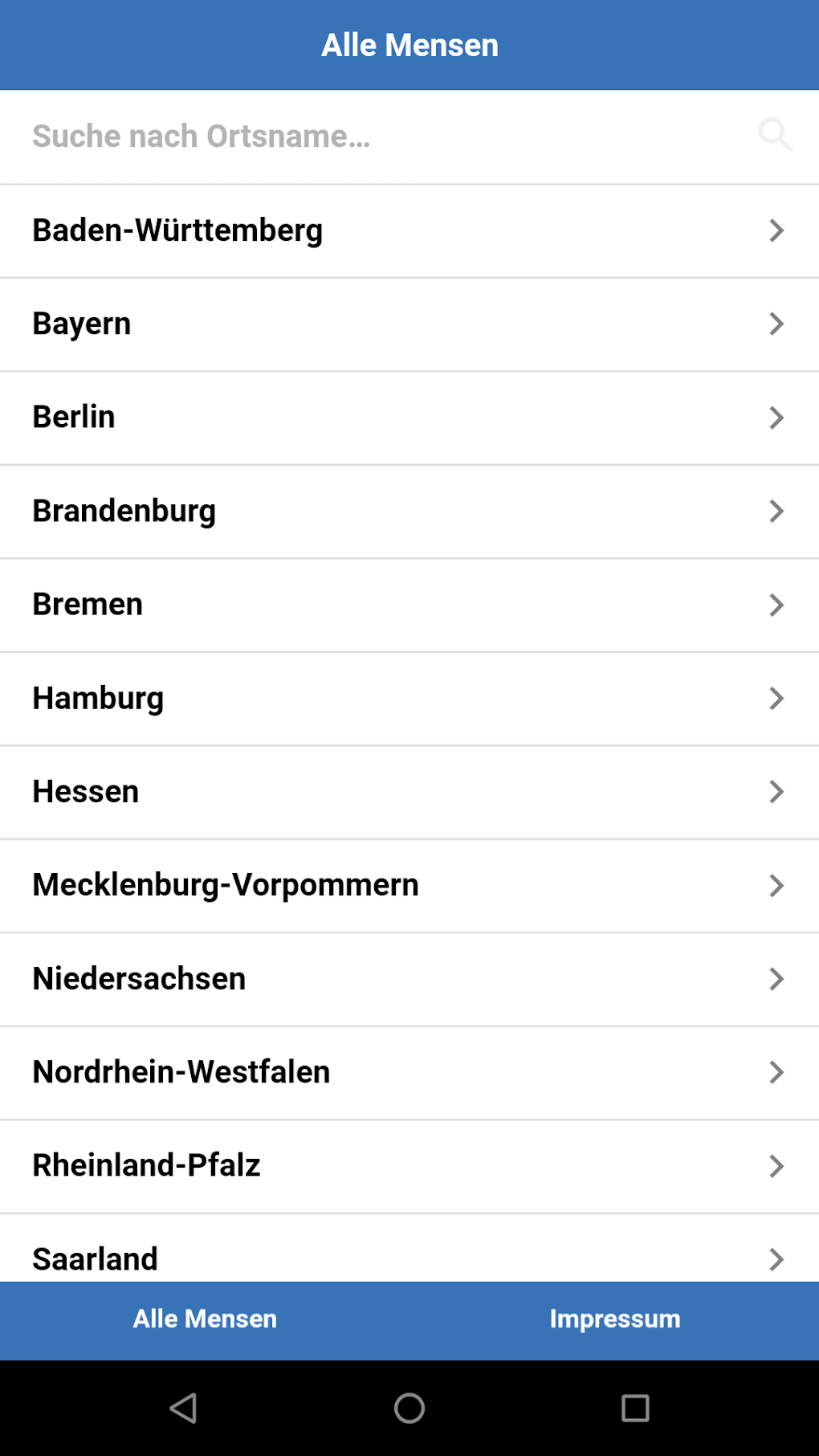This screenshot has width=819, height=1456.
Task: Switch to the Alle Mensen tab
Action: click(x=205, y=1319)
